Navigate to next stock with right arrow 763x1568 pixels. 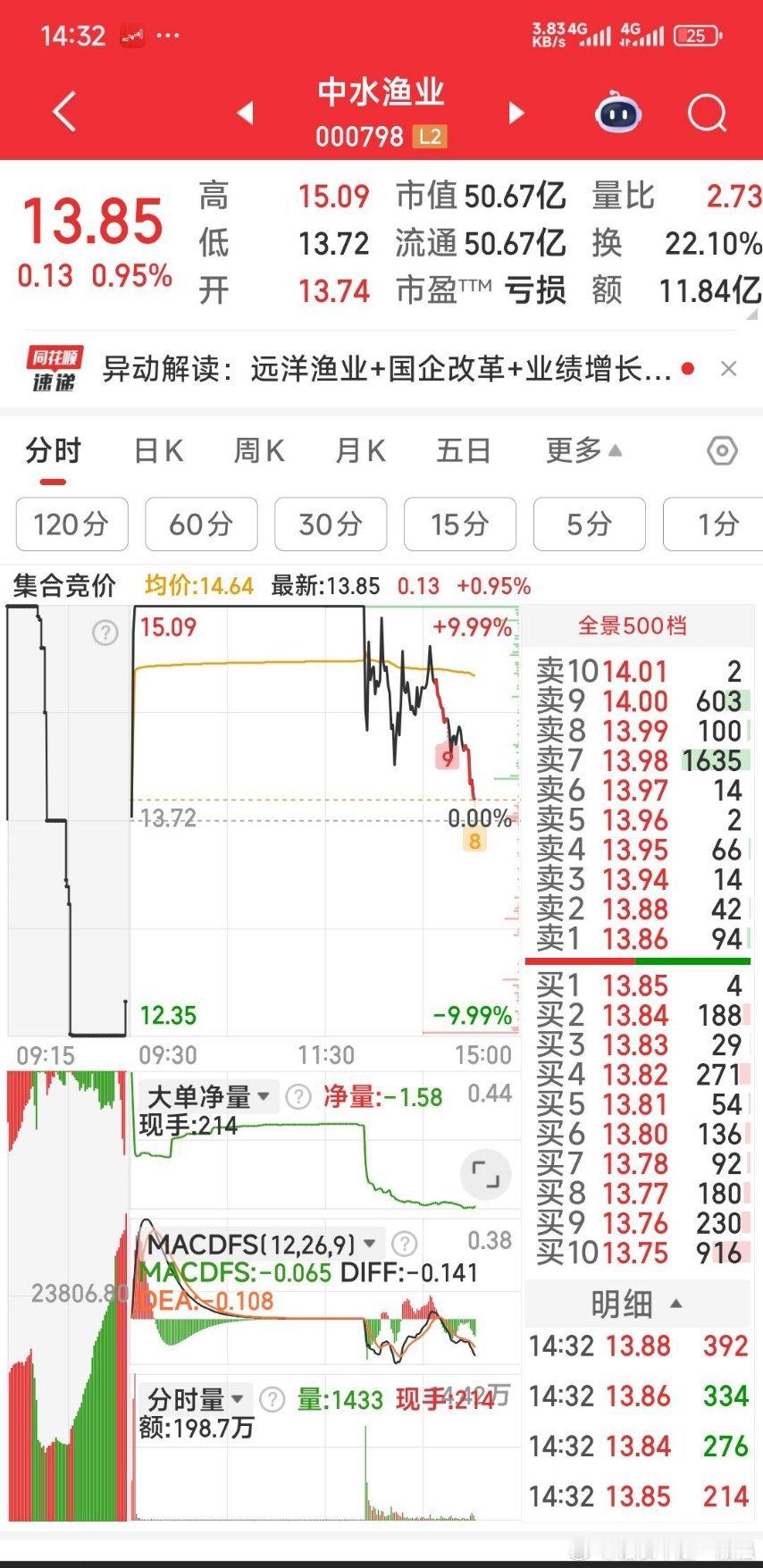coord(516,113)
